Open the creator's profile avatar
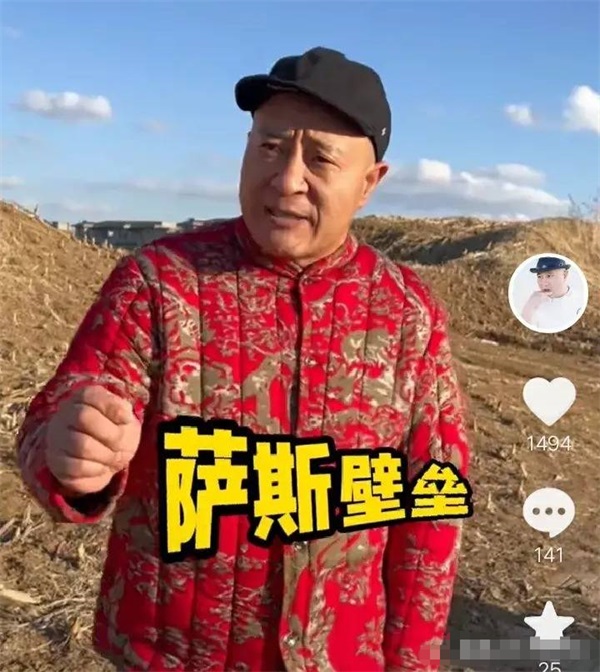The width and height of the screenshot is (600, 672). 547,293
